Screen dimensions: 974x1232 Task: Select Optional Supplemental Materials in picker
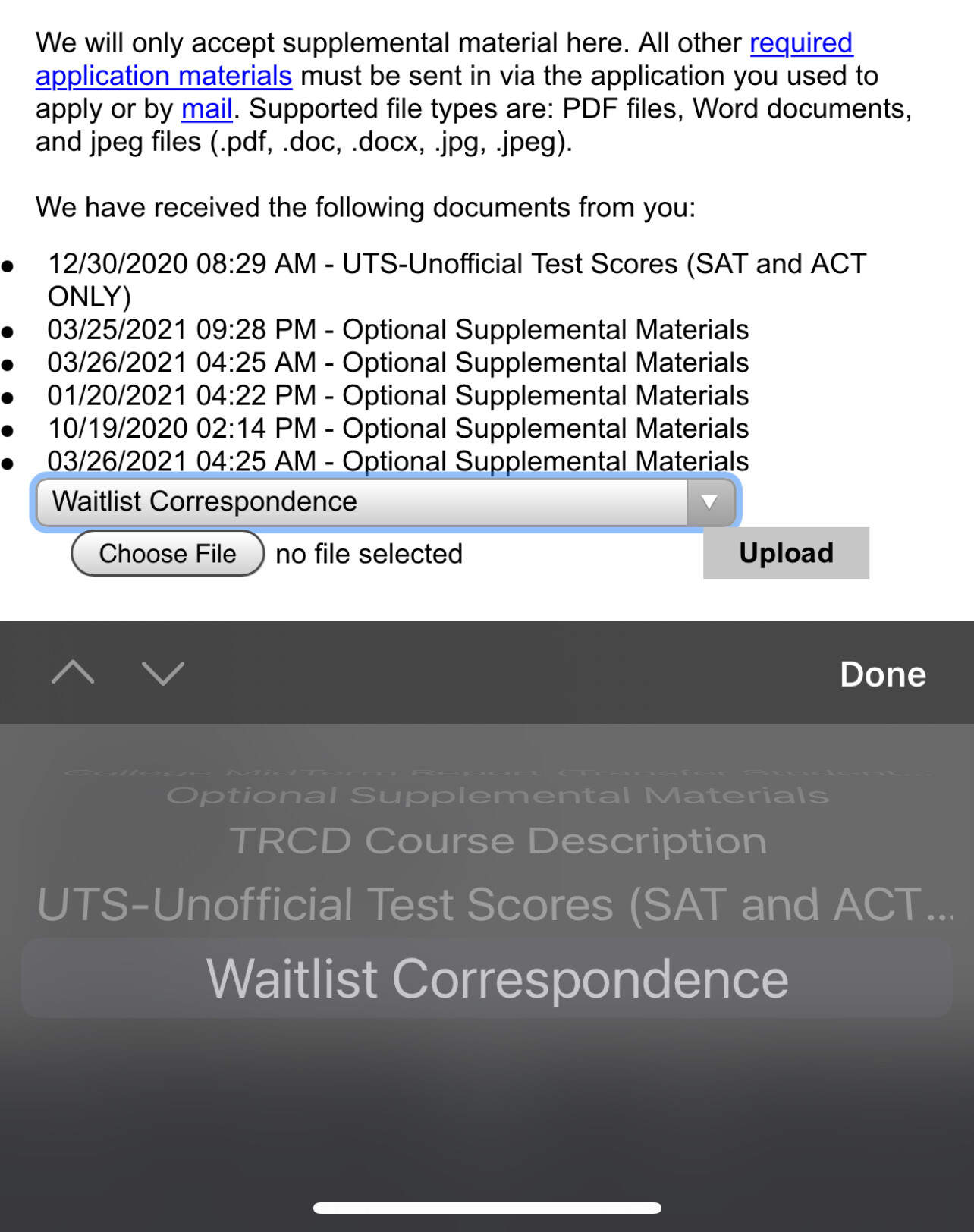(x=498, y=796)
